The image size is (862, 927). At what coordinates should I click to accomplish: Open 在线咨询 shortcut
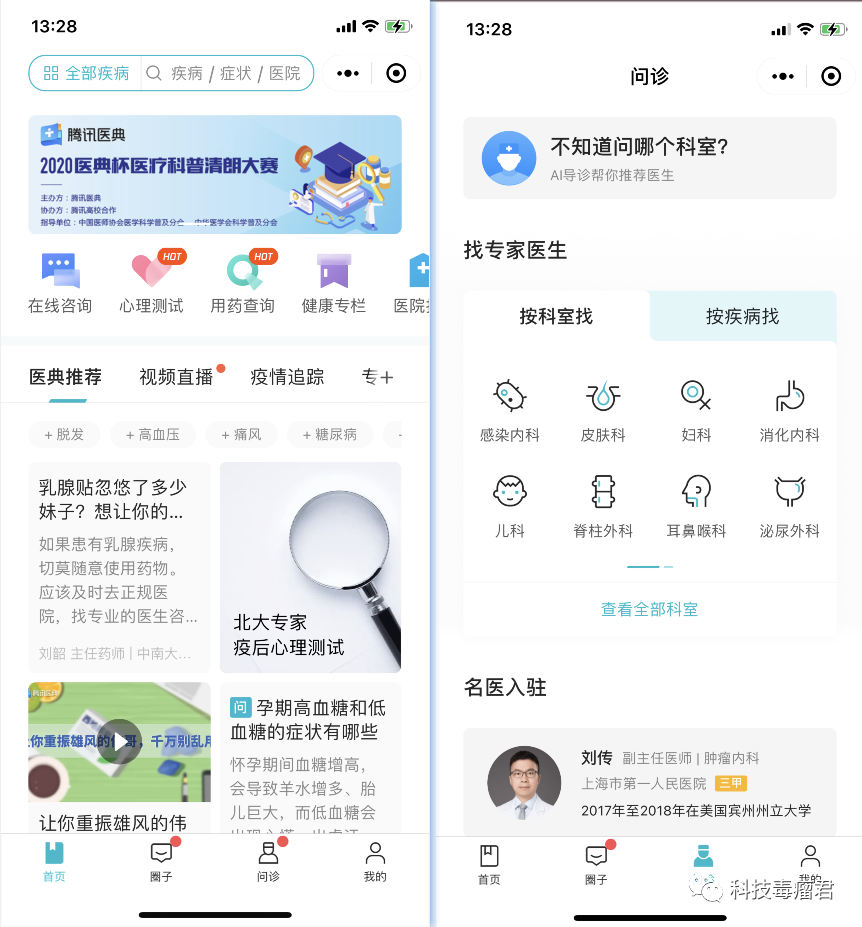click(x=60, y=283)
